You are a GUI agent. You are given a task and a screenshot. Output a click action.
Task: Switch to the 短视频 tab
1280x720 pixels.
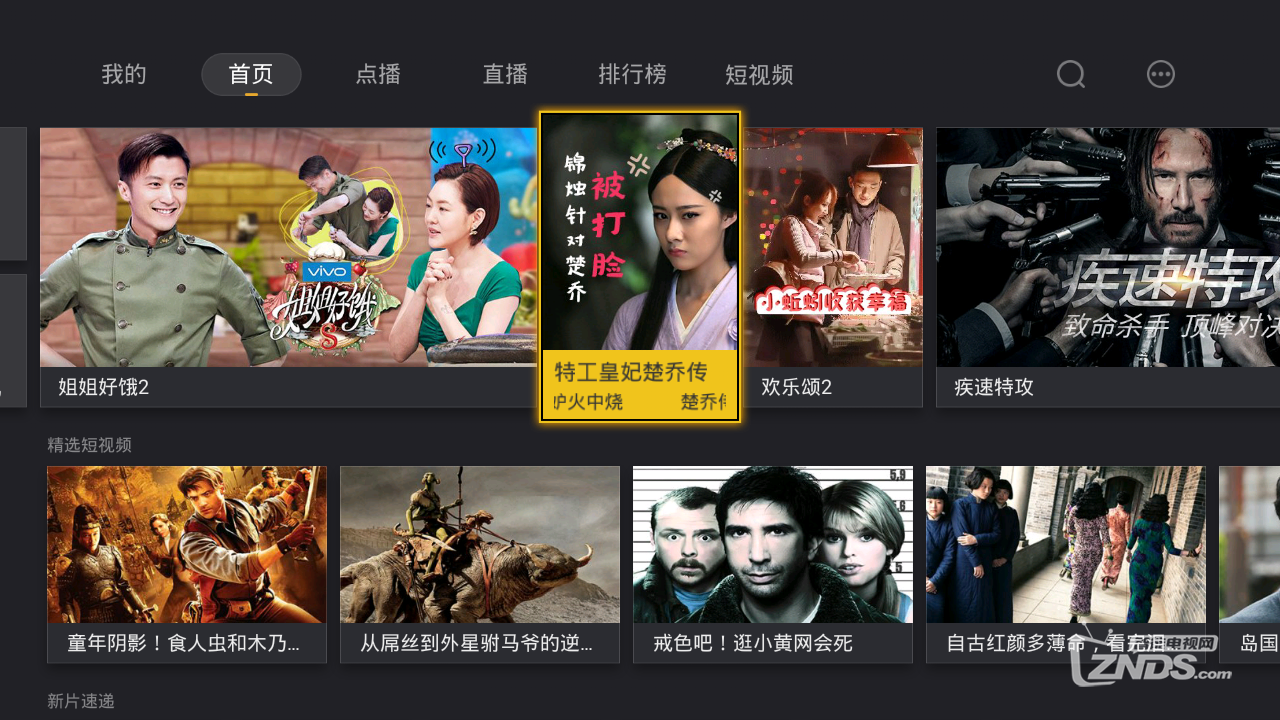pos(759,74)
